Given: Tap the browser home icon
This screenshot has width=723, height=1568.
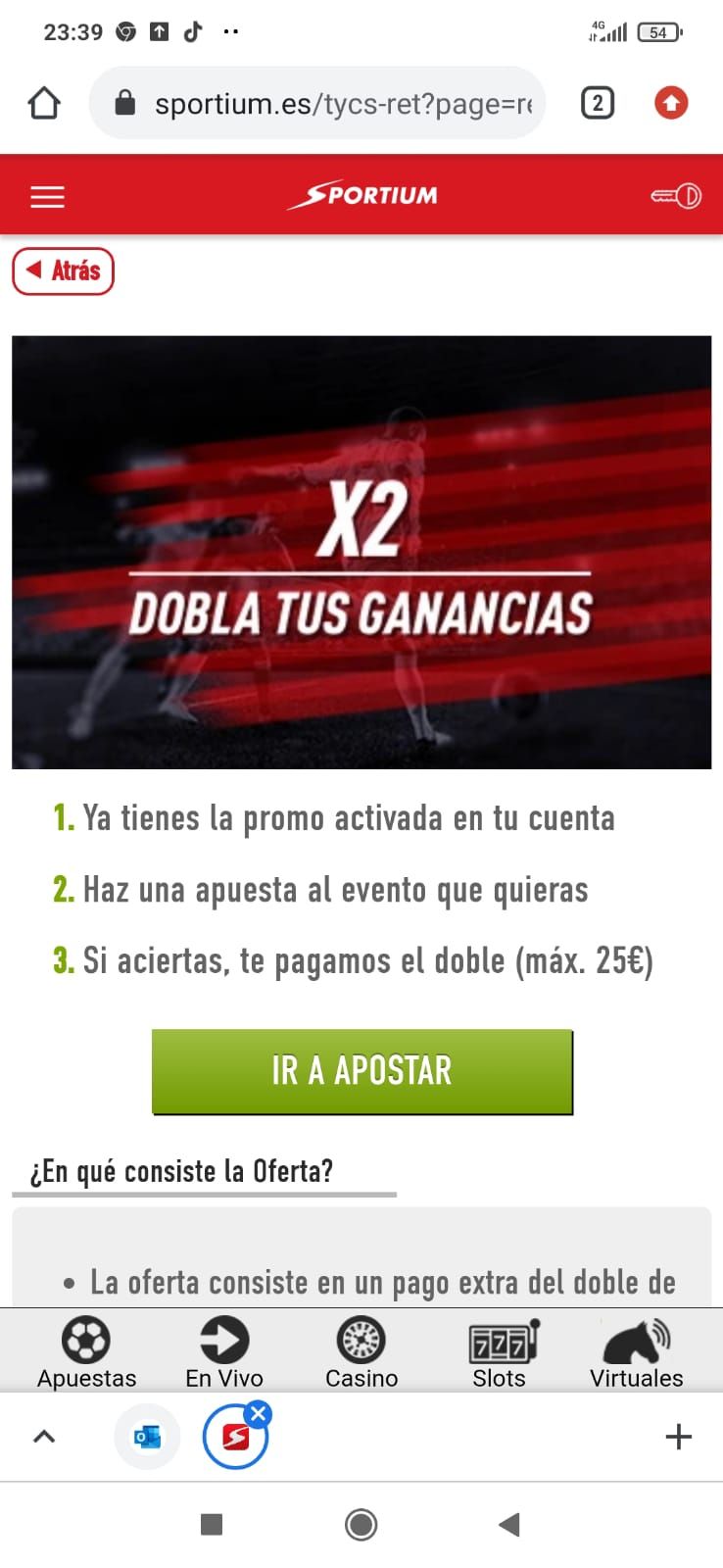Looking at the screenshot, I should 44,103.
